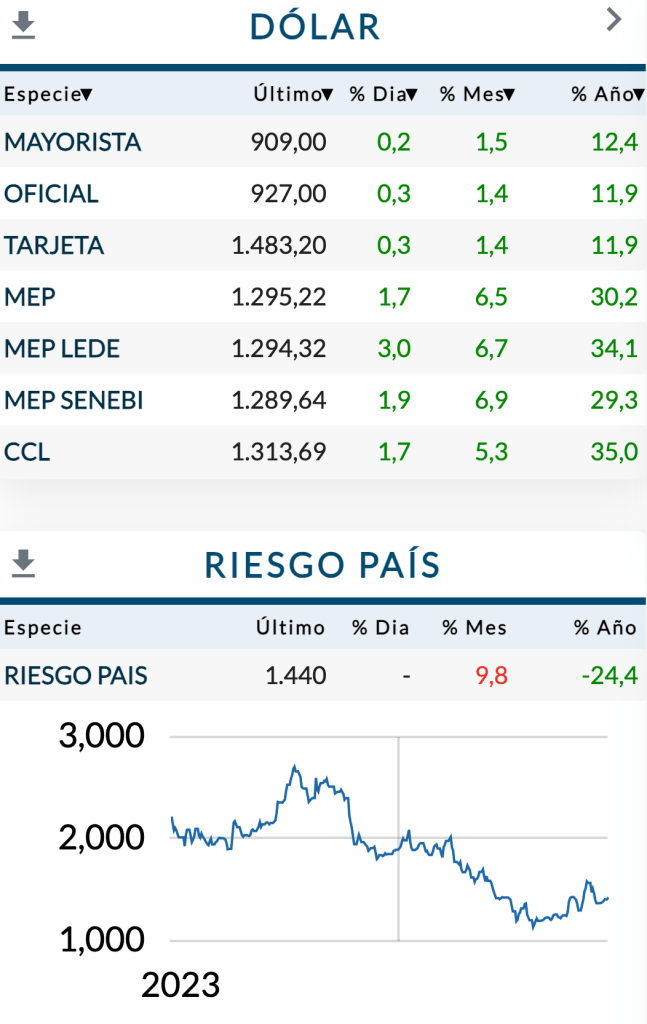Open the MEP LEDE quote
The height and width of the screenshot is (1024, 647).
62,349
